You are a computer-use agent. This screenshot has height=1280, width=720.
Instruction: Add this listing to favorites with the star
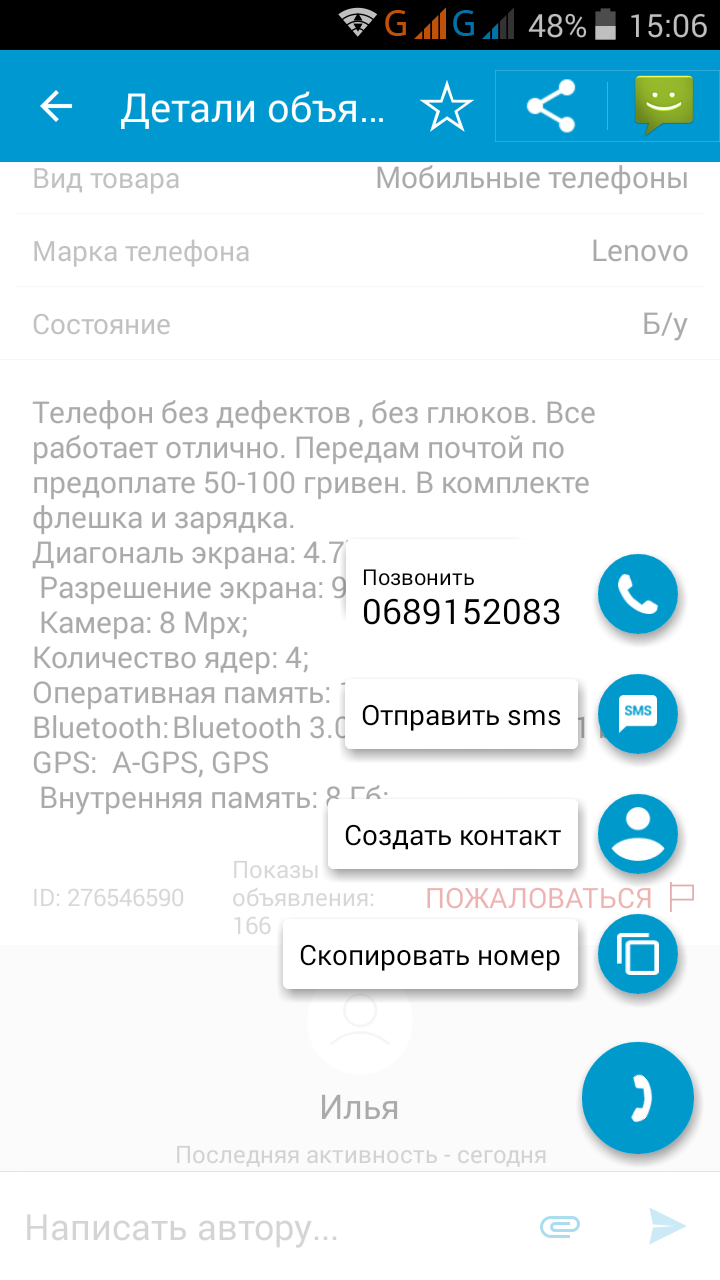pyautogui.click(x=446, y=107)
